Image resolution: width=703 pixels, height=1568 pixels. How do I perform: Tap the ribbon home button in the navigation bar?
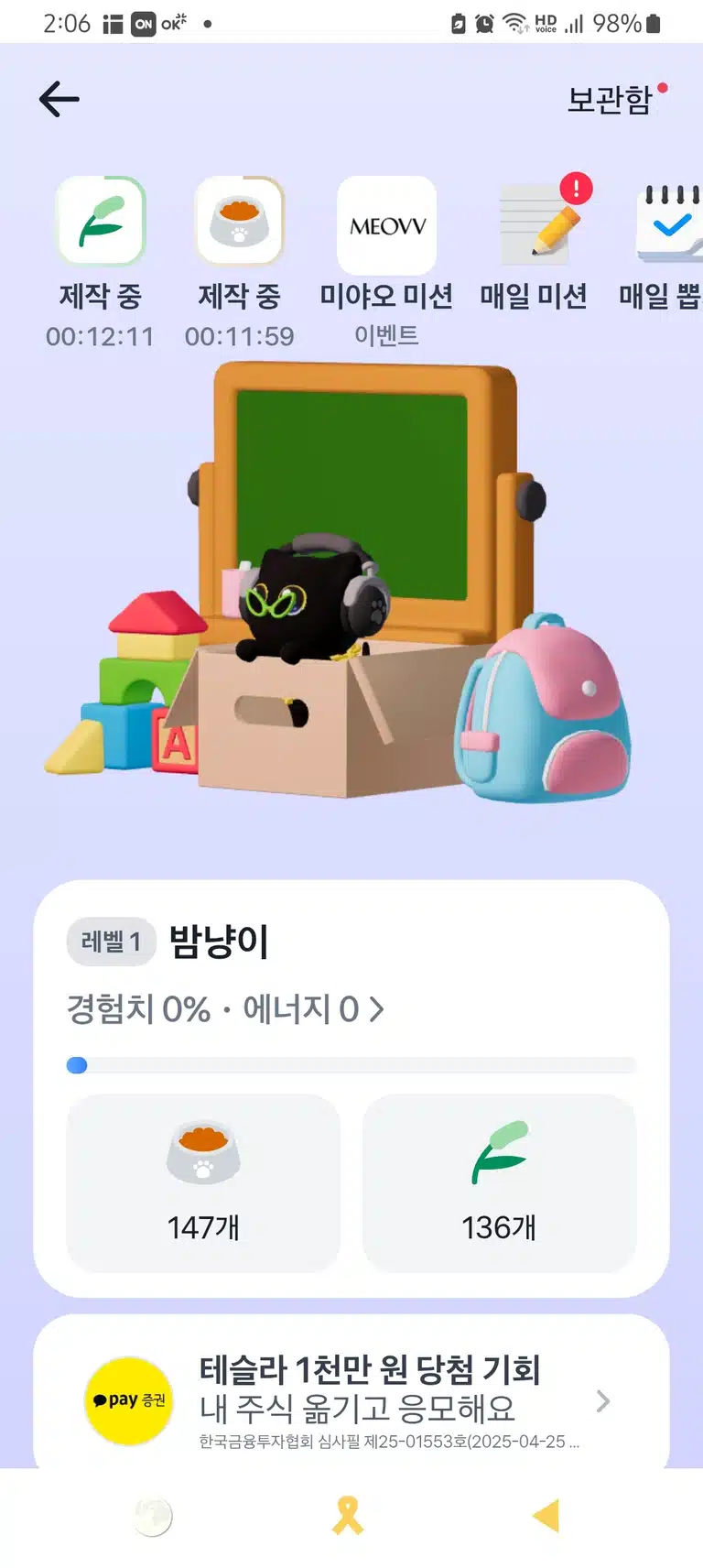point(348,1516)
